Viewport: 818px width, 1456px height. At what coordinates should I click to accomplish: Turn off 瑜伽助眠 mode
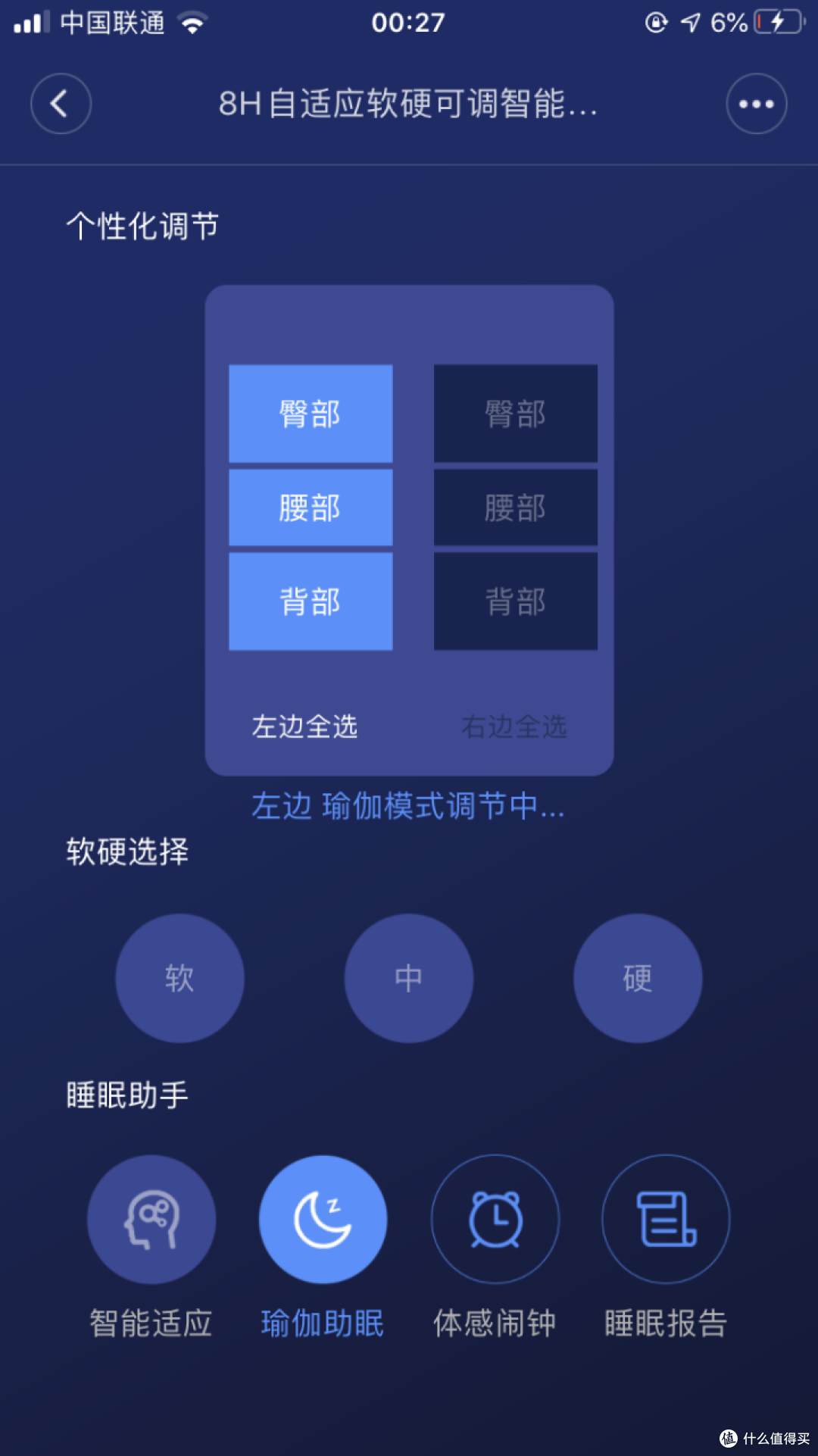point(323,1219)
